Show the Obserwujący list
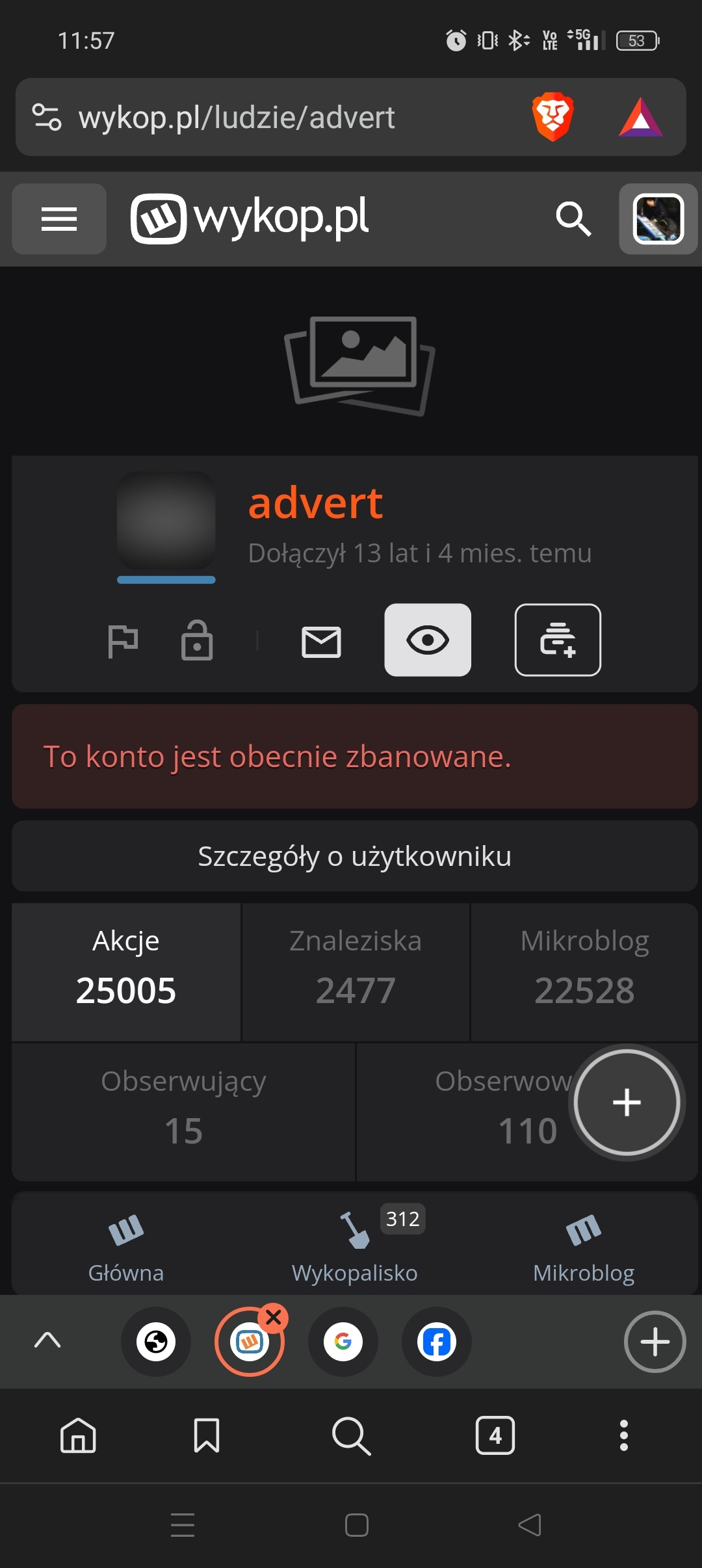 coord(184,1112)
